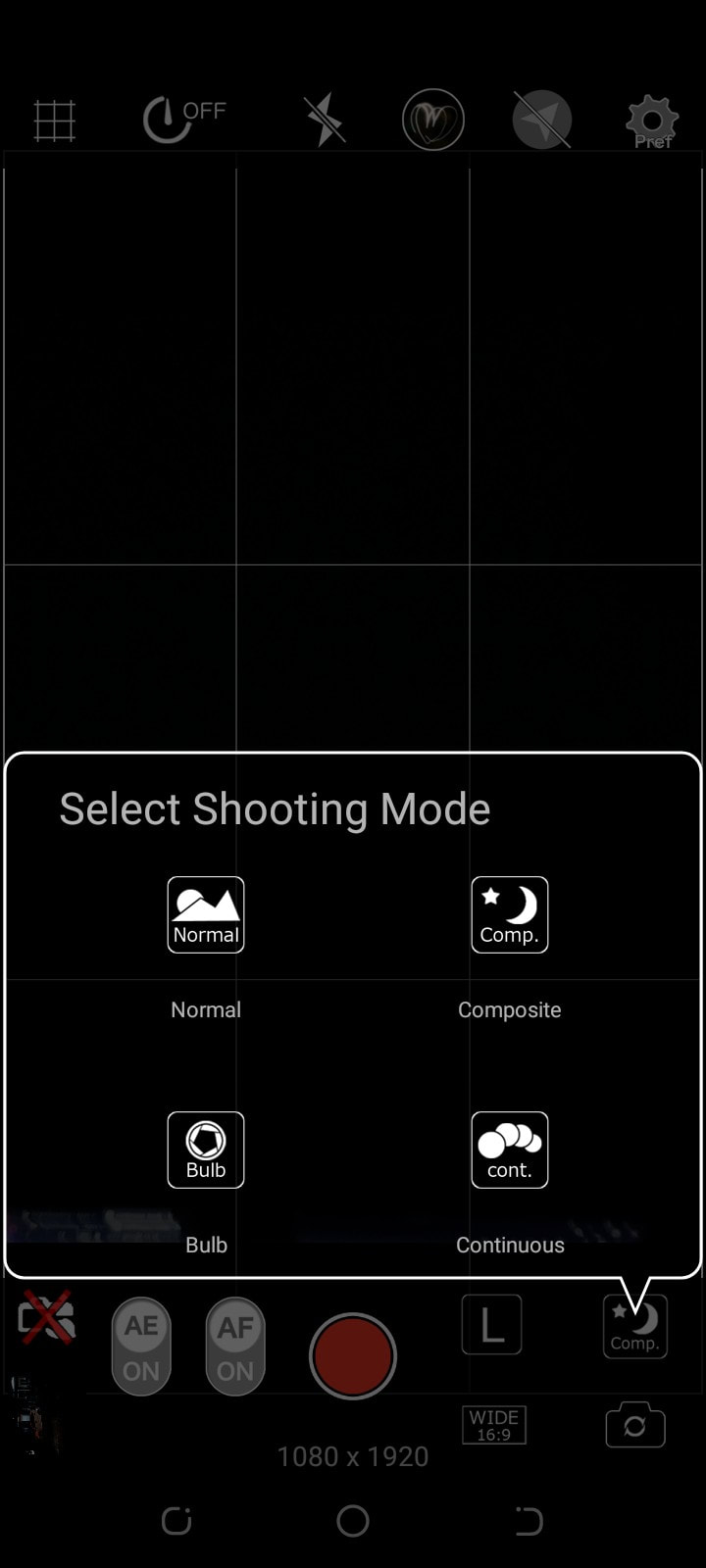The image size is (706, 1568).
Task: Choose the Composite shooting mode
Action: (x=509, y=914)
